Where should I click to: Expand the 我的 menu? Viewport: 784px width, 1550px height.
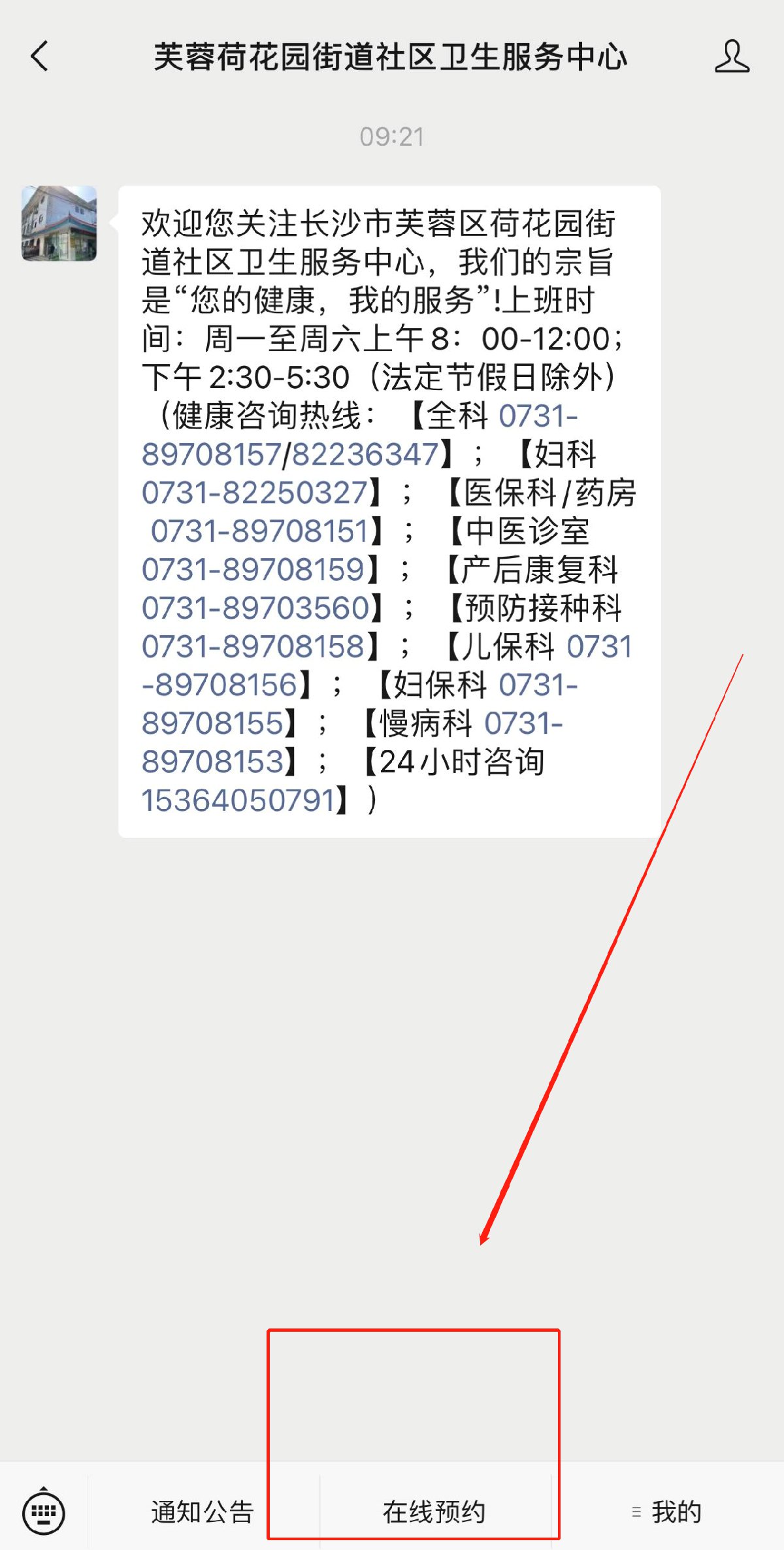coord(668,1512)
